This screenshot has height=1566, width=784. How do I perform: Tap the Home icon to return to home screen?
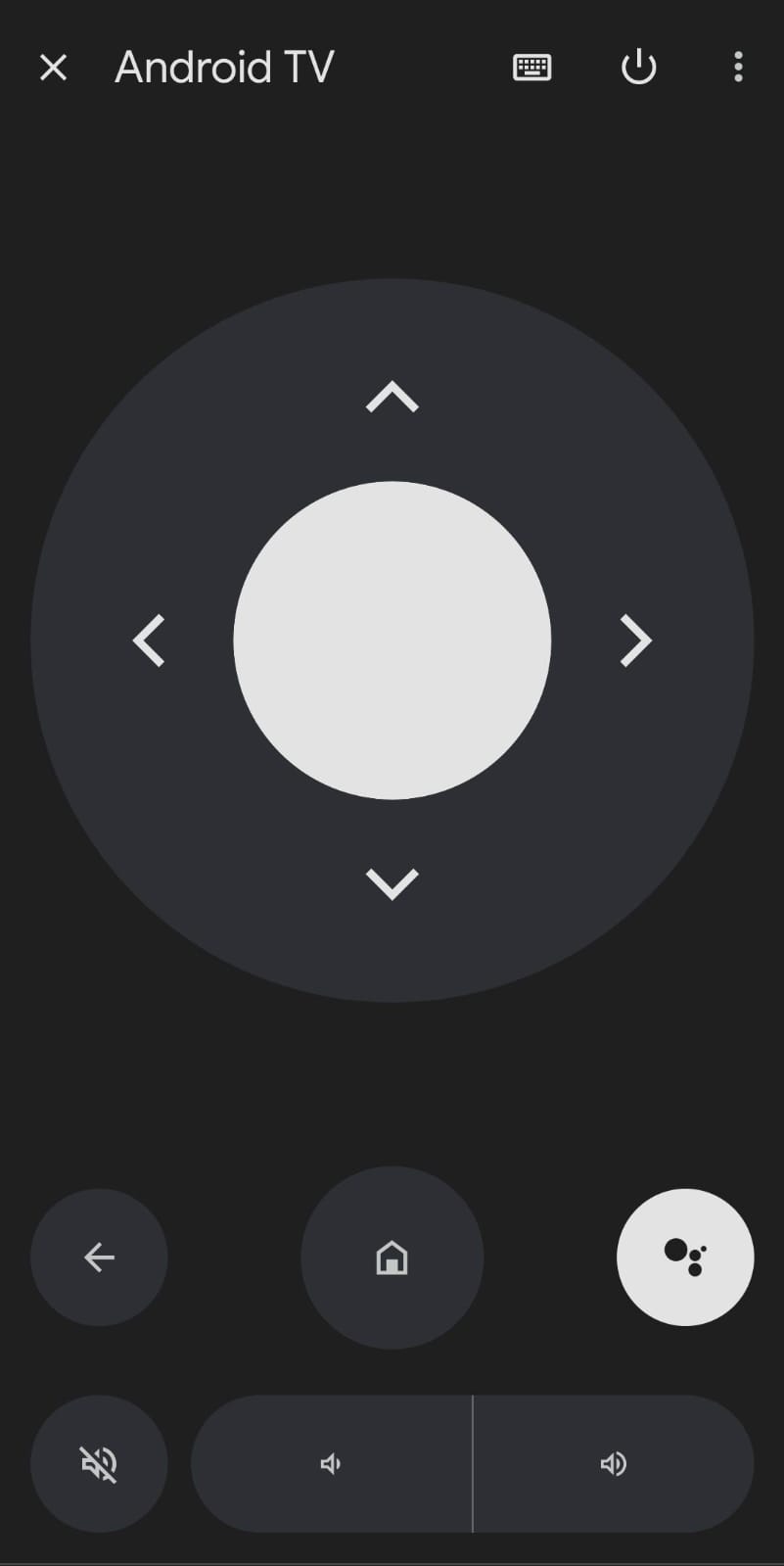click(x=392, y=1258)
